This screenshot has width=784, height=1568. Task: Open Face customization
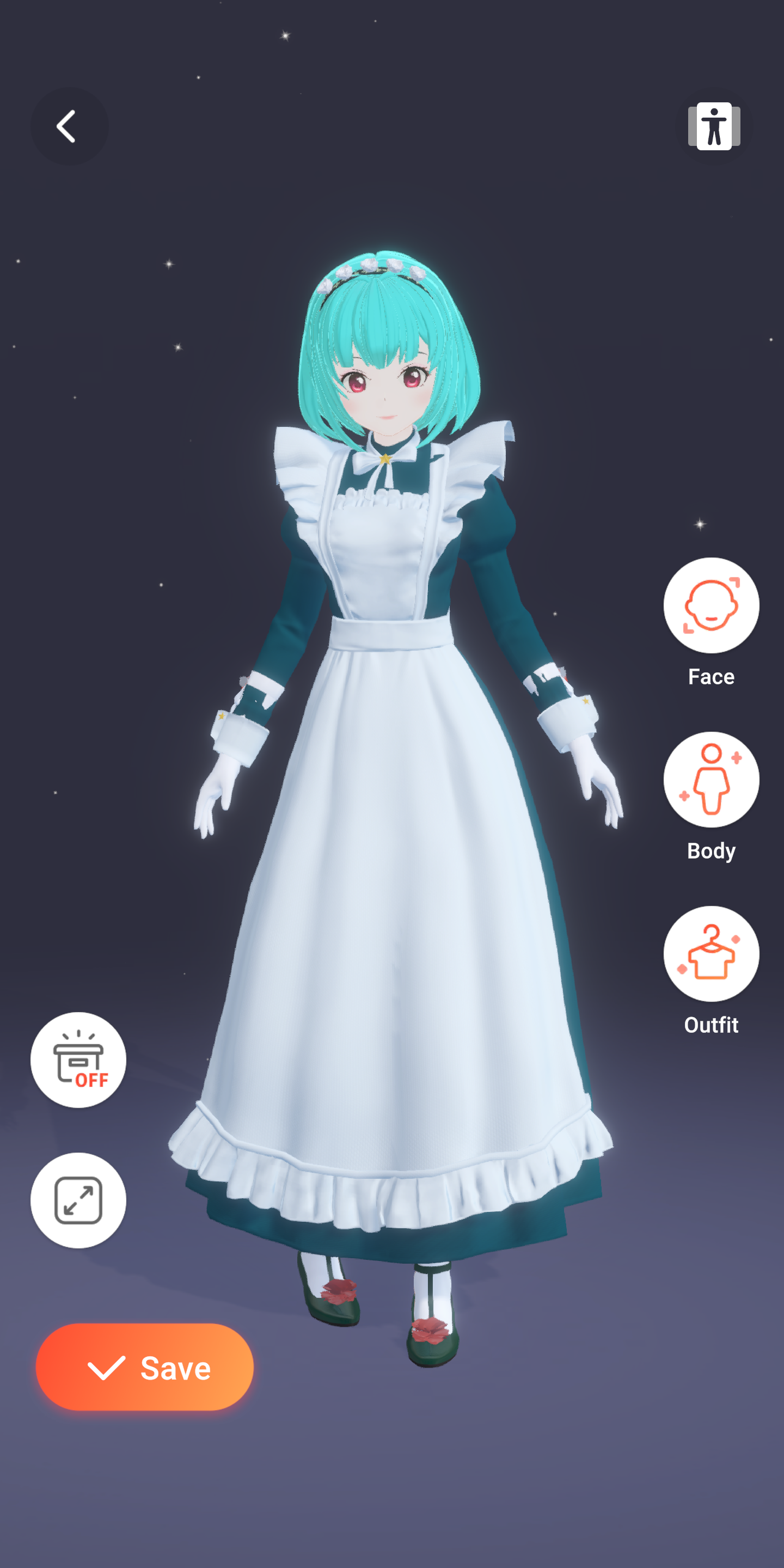(x=710, y=605)
